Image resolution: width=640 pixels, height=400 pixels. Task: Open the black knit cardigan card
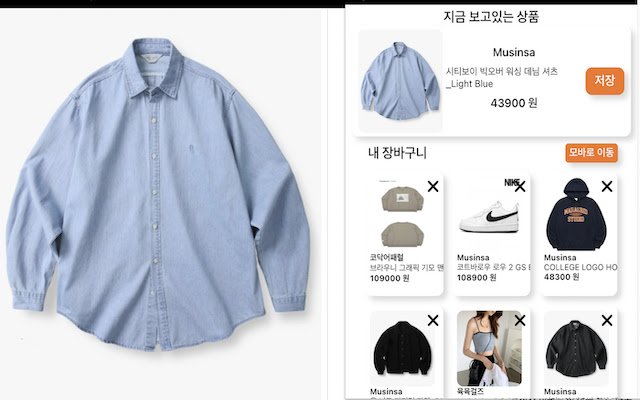point(403,350)
